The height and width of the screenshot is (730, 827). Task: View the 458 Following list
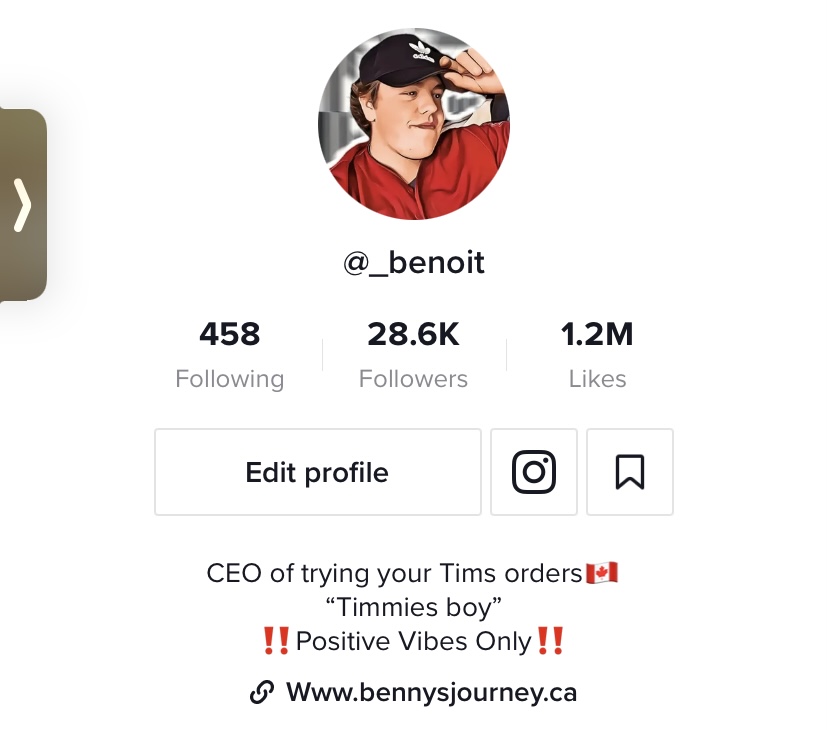[229, 355]
